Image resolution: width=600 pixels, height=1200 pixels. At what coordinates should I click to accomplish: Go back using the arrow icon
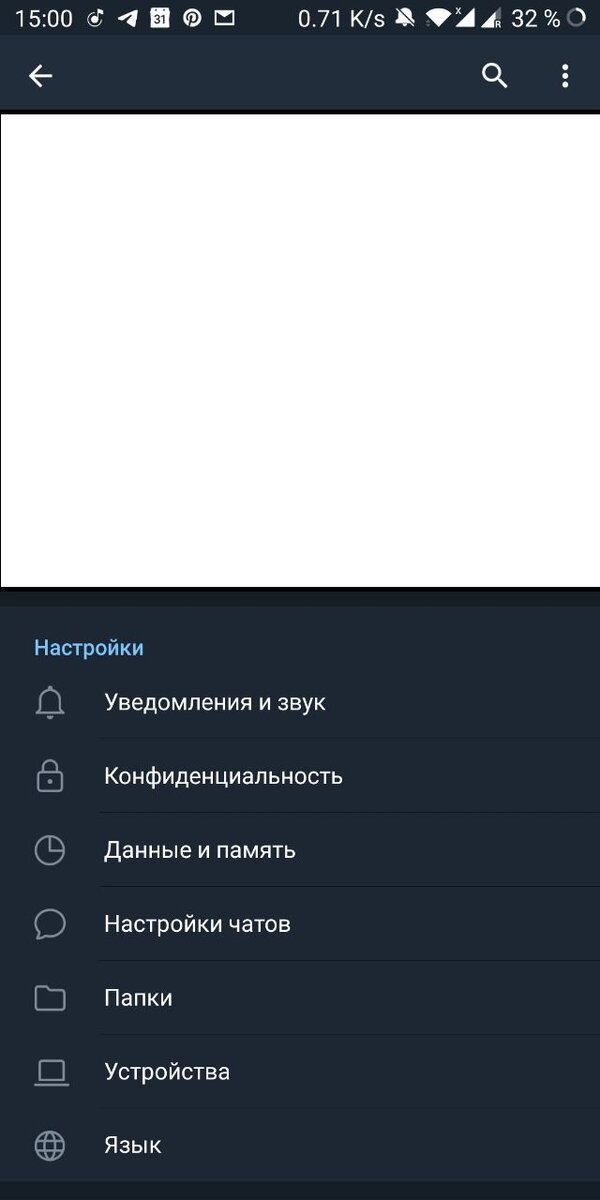coord(40,76)
